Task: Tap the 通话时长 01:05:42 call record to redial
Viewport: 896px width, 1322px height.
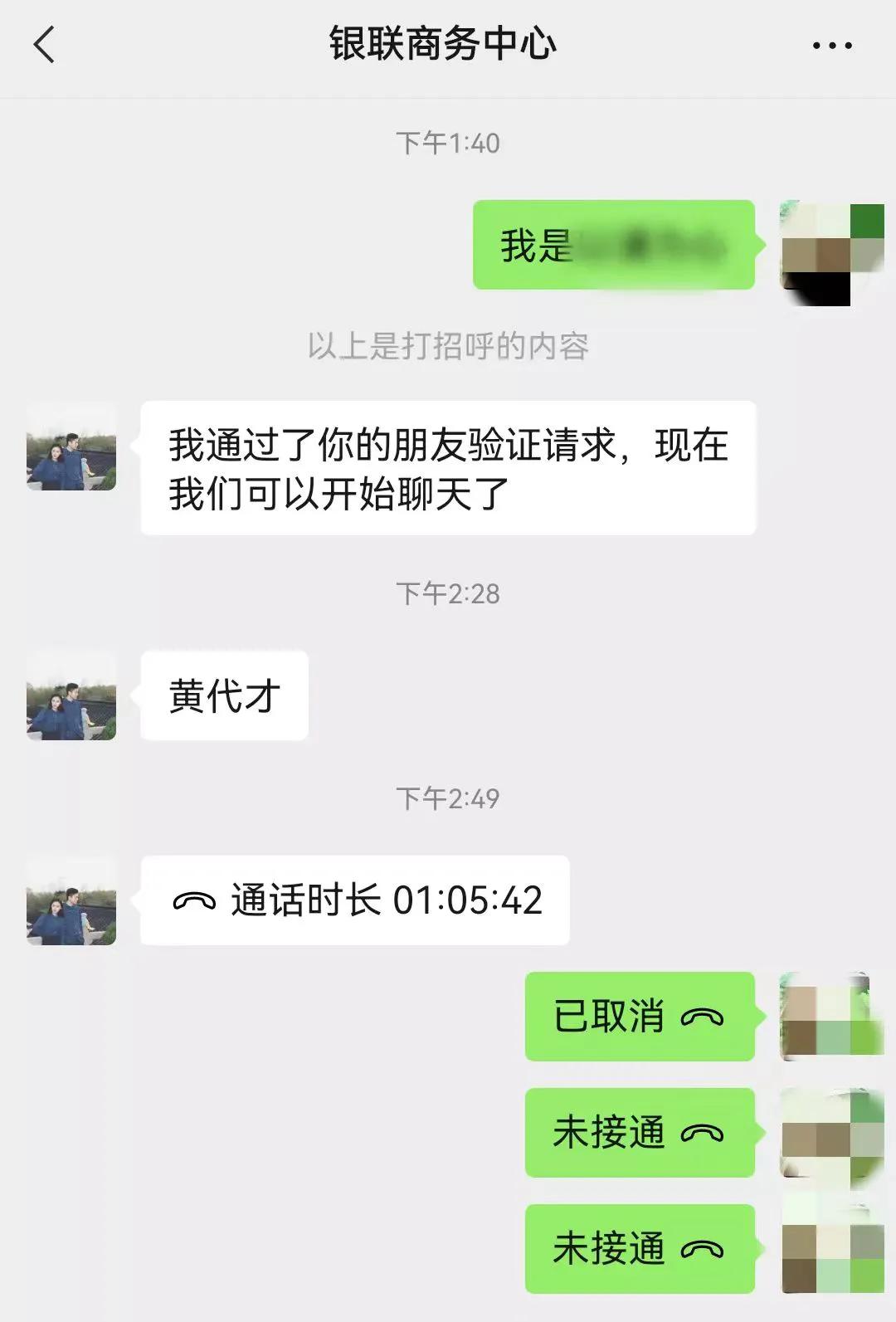Action: (357, 901)
